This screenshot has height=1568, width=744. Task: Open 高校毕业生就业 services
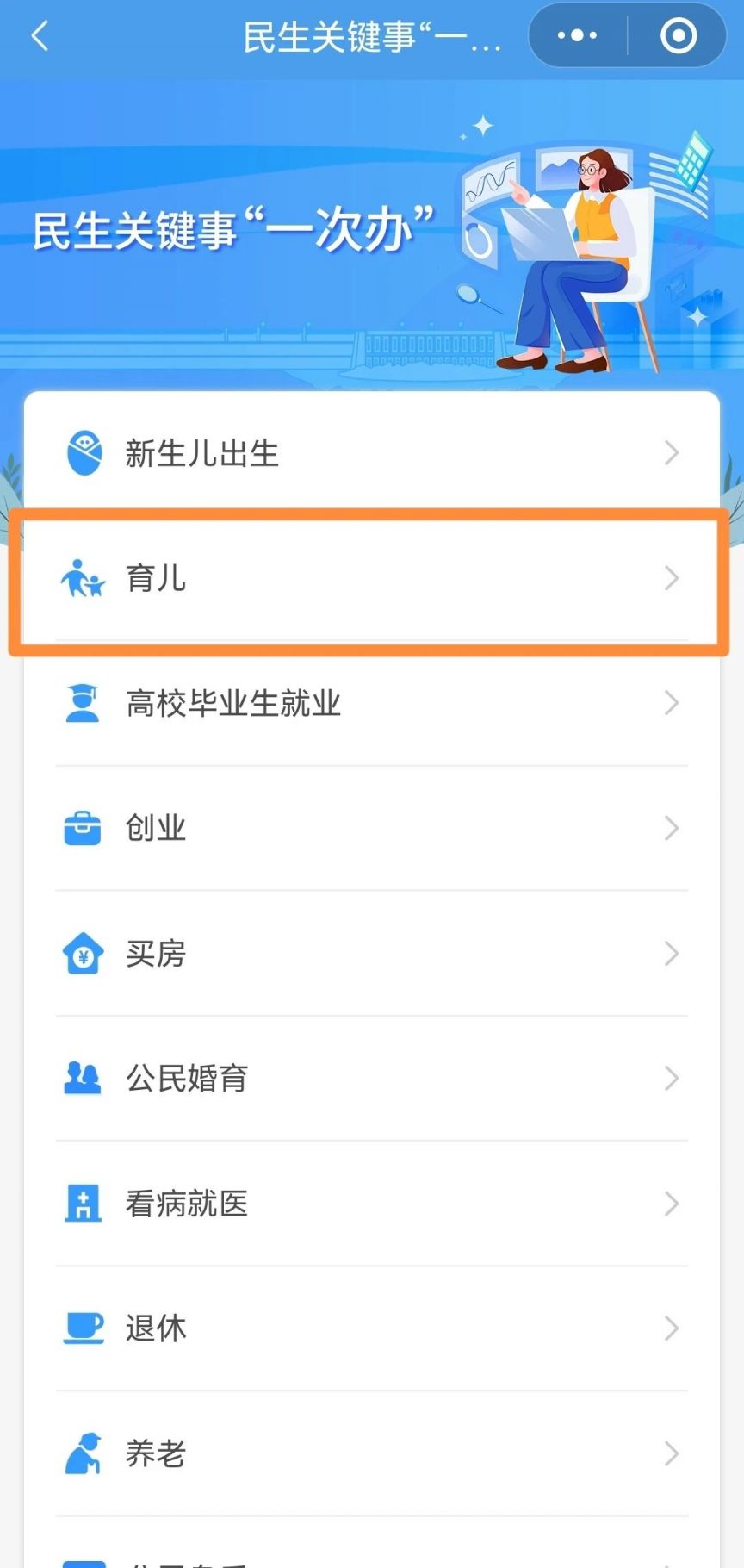click(372, 703)
